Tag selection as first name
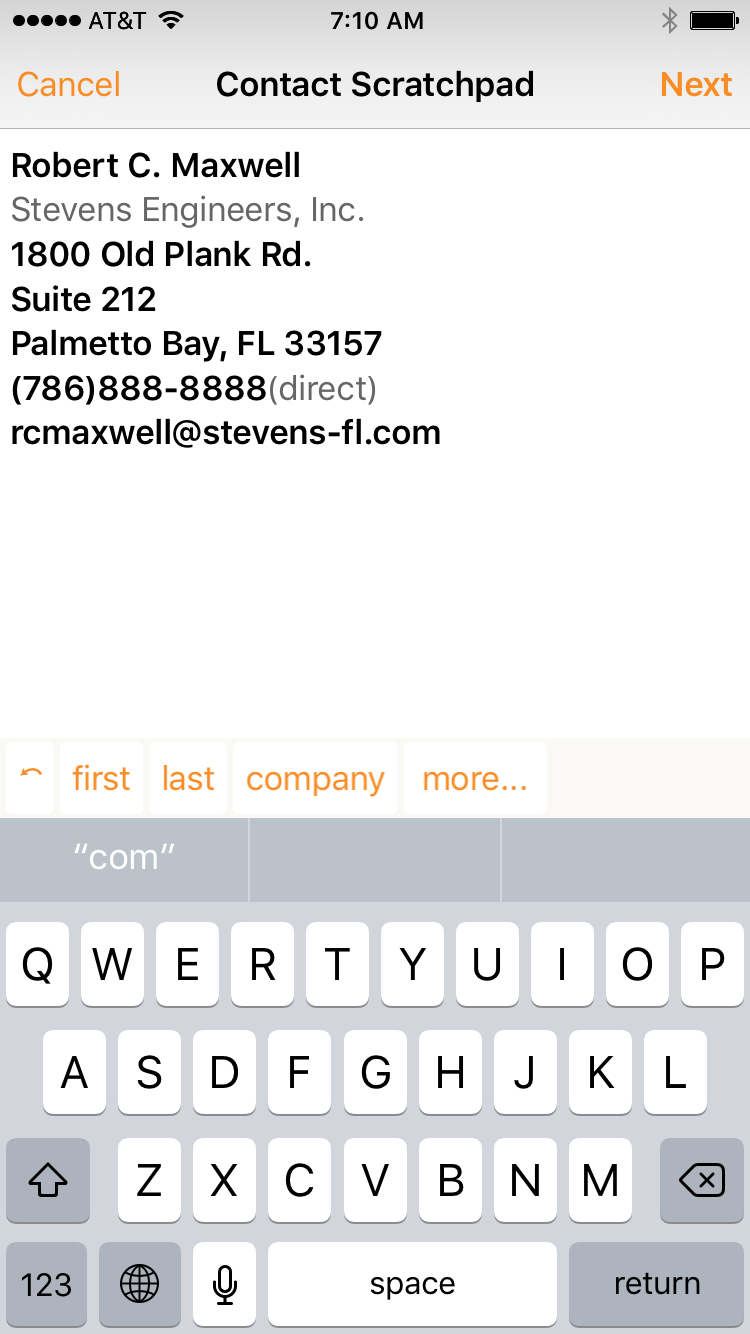Image resolution: width=750 pixels, height=1334 pixels. click(101, 778)
